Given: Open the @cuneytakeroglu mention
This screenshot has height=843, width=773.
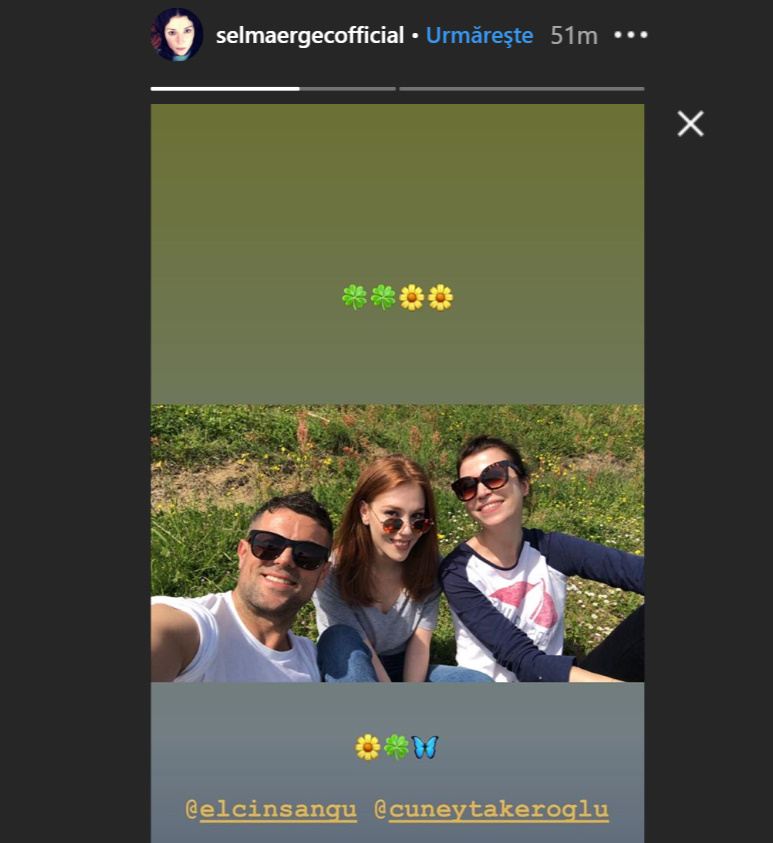Looking at the screenshot, I should pos(491,809).
